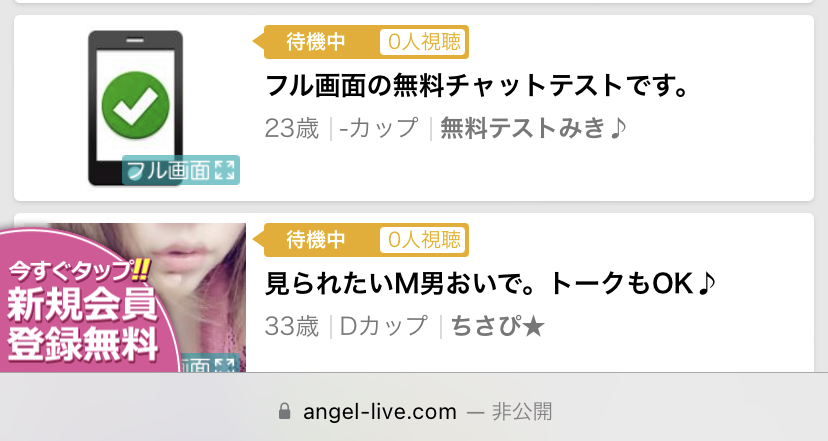Tap the angel-live.com address bar
This screenshot has height=441, width=828.
click(414, 411)
